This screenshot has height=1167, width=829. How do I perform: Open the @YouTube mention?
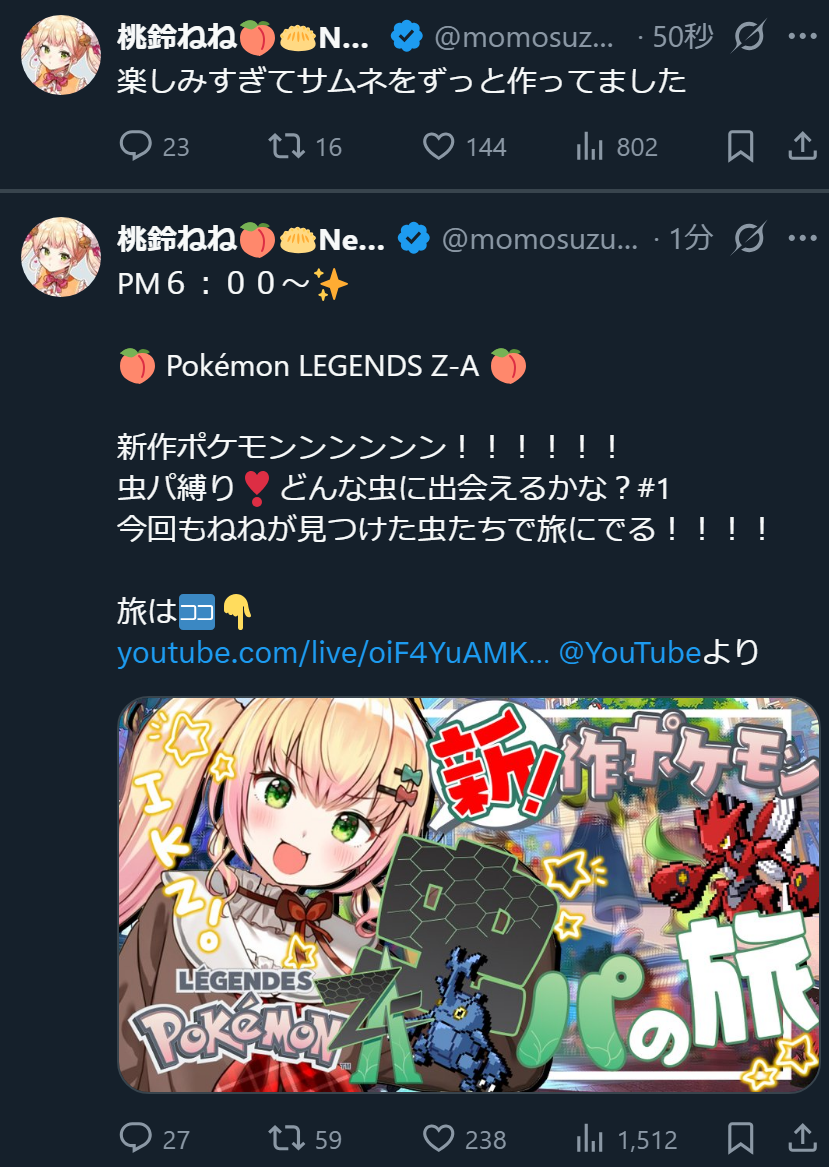coord(629,653)
